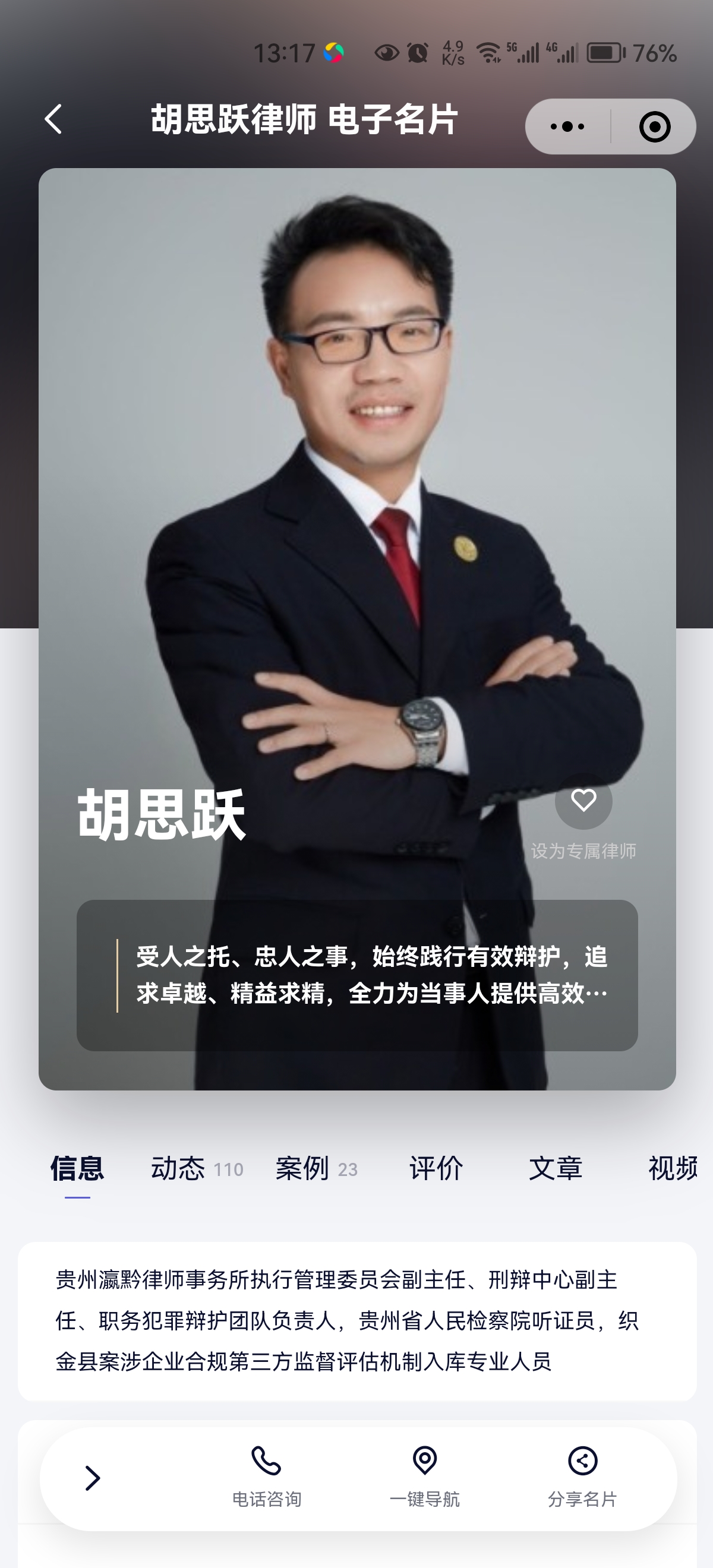This screenshot has width=713, height=1568.
Task: Start 一键导航 to the law firm
Action: [424, 1477]
